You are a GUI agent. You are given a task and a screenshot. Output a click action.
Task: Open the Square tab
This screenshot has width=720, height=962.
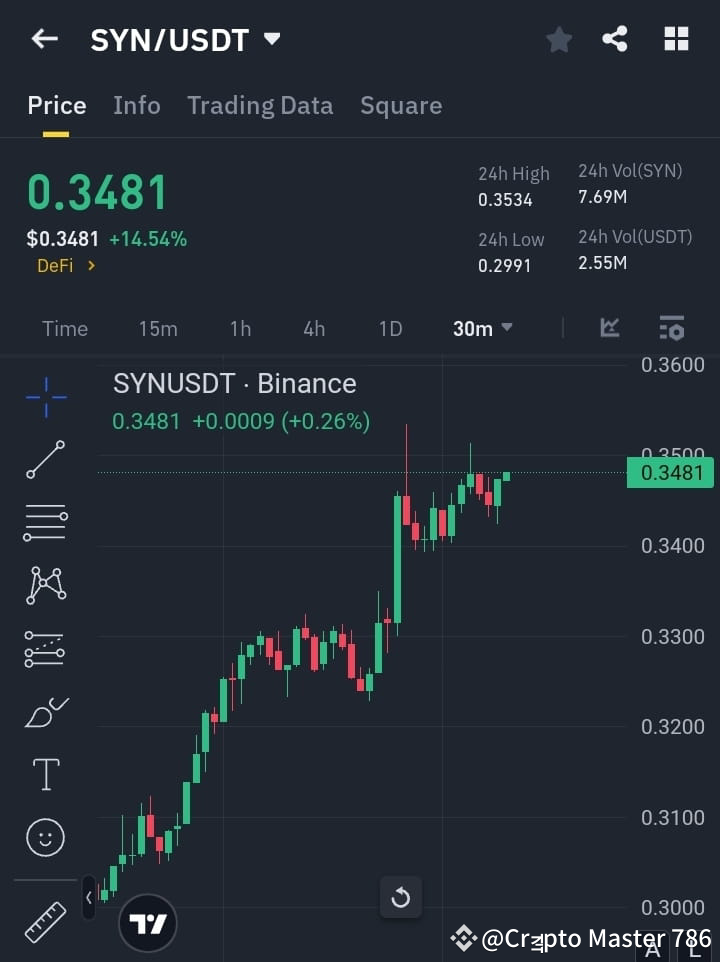pyautogui.click(x=401, y=105)
